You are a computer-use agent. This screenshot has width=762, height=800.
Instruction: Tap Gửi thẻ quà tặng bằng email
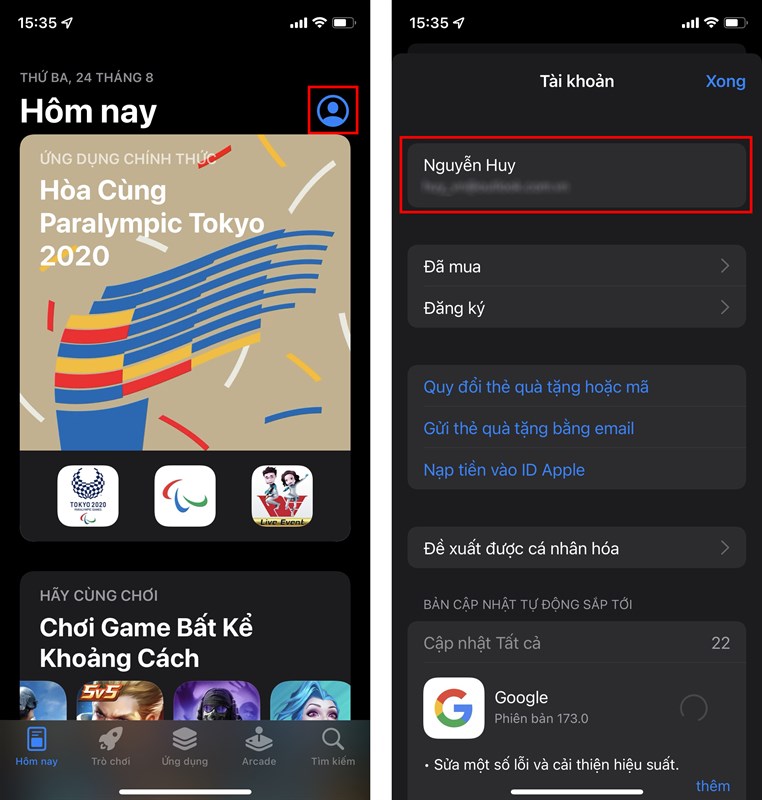click(529, 428)
